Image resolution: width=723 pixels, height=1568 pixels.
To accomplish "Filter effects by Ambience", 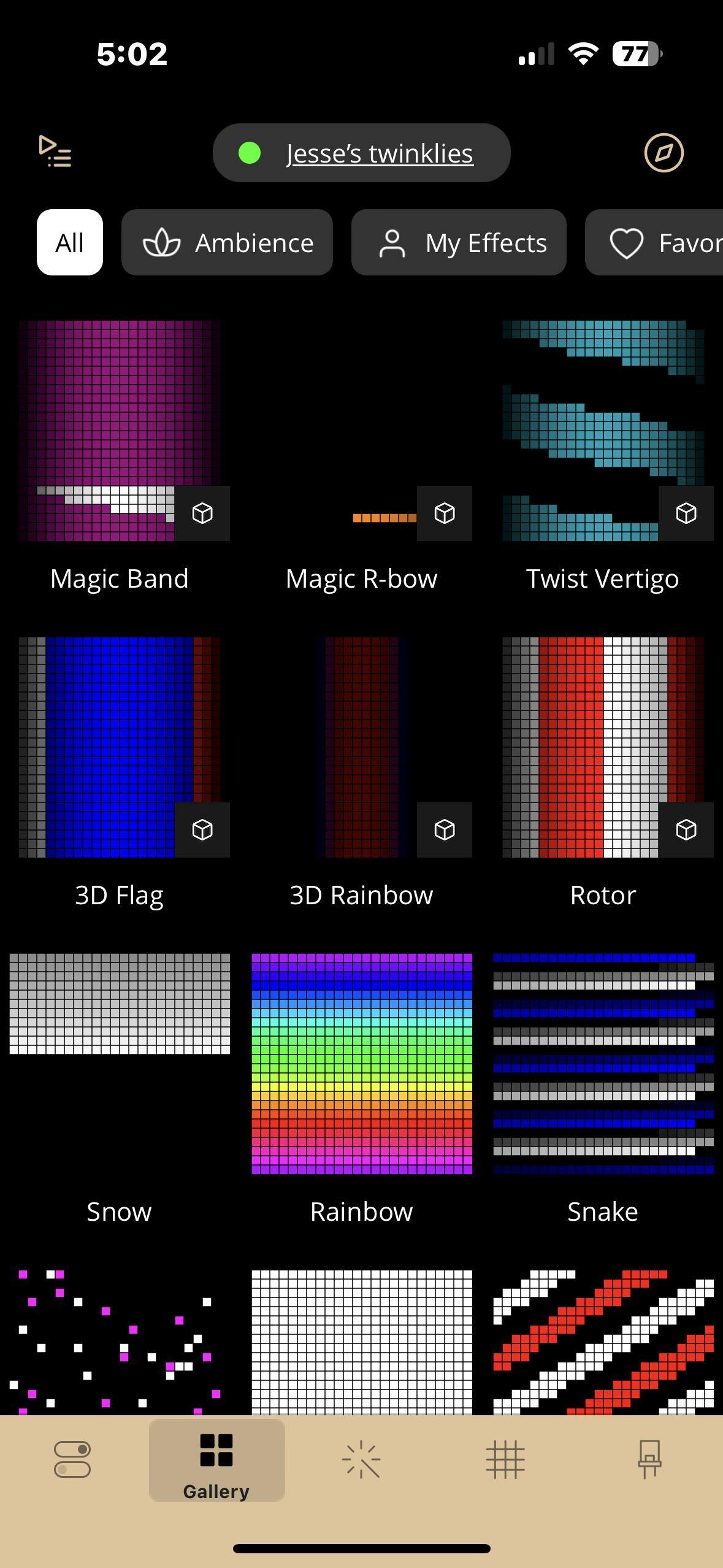I will [227, 242].
